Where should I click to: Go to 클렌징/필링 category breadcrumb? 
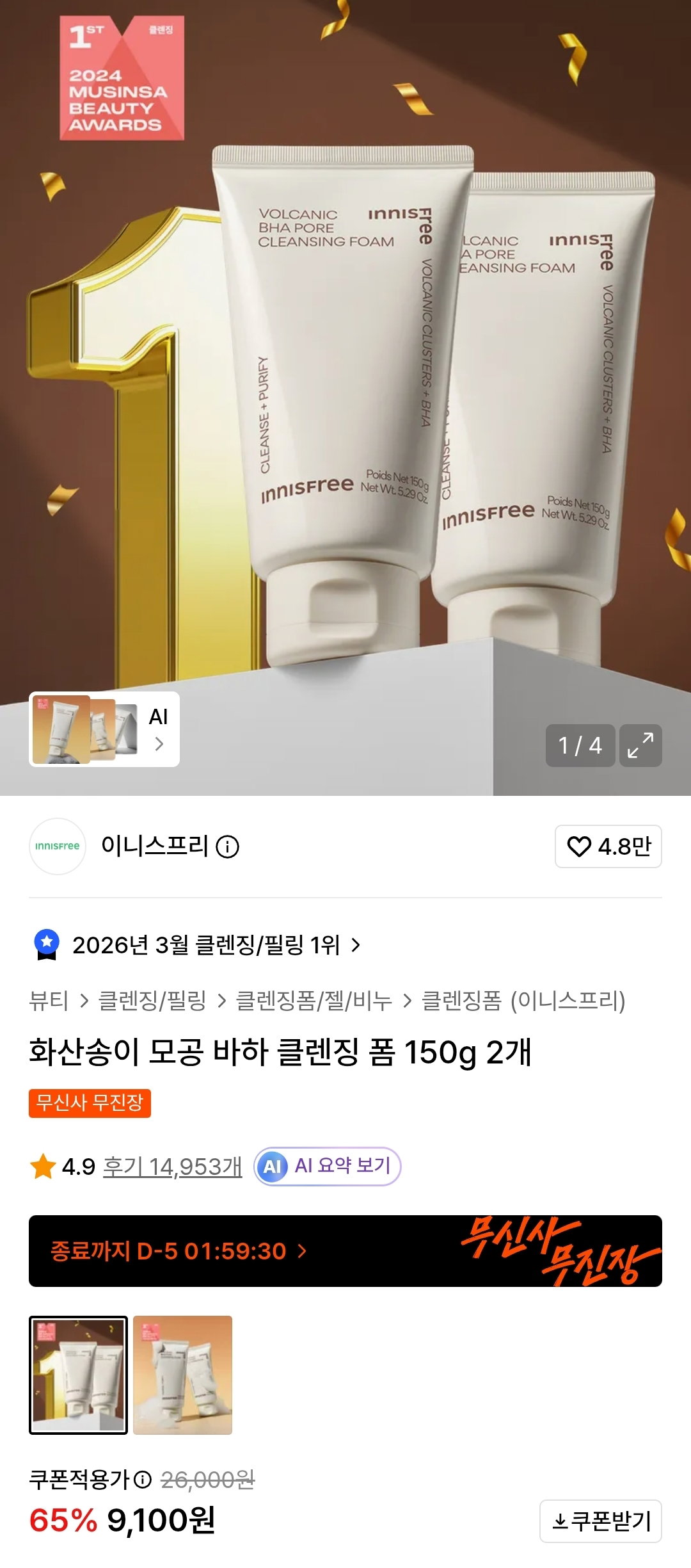[x=152, y=1000]
